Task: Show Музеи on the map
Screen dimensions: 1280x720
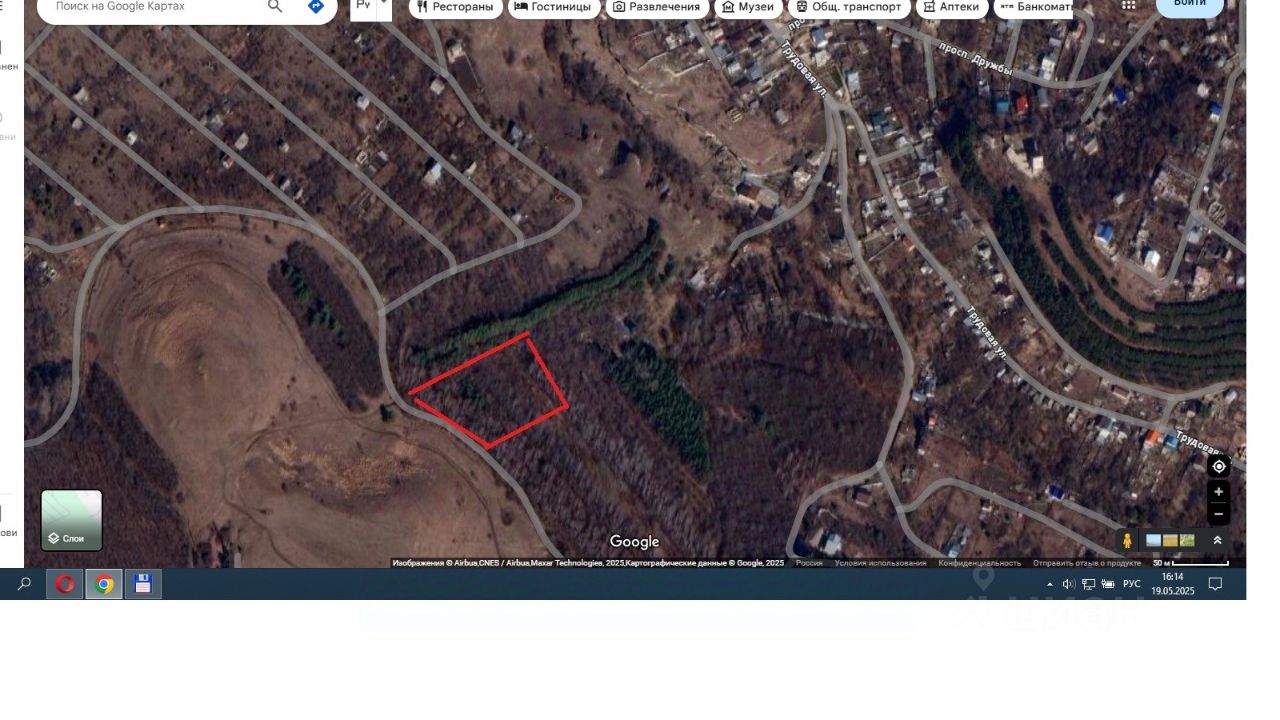Action: (748, 7)
